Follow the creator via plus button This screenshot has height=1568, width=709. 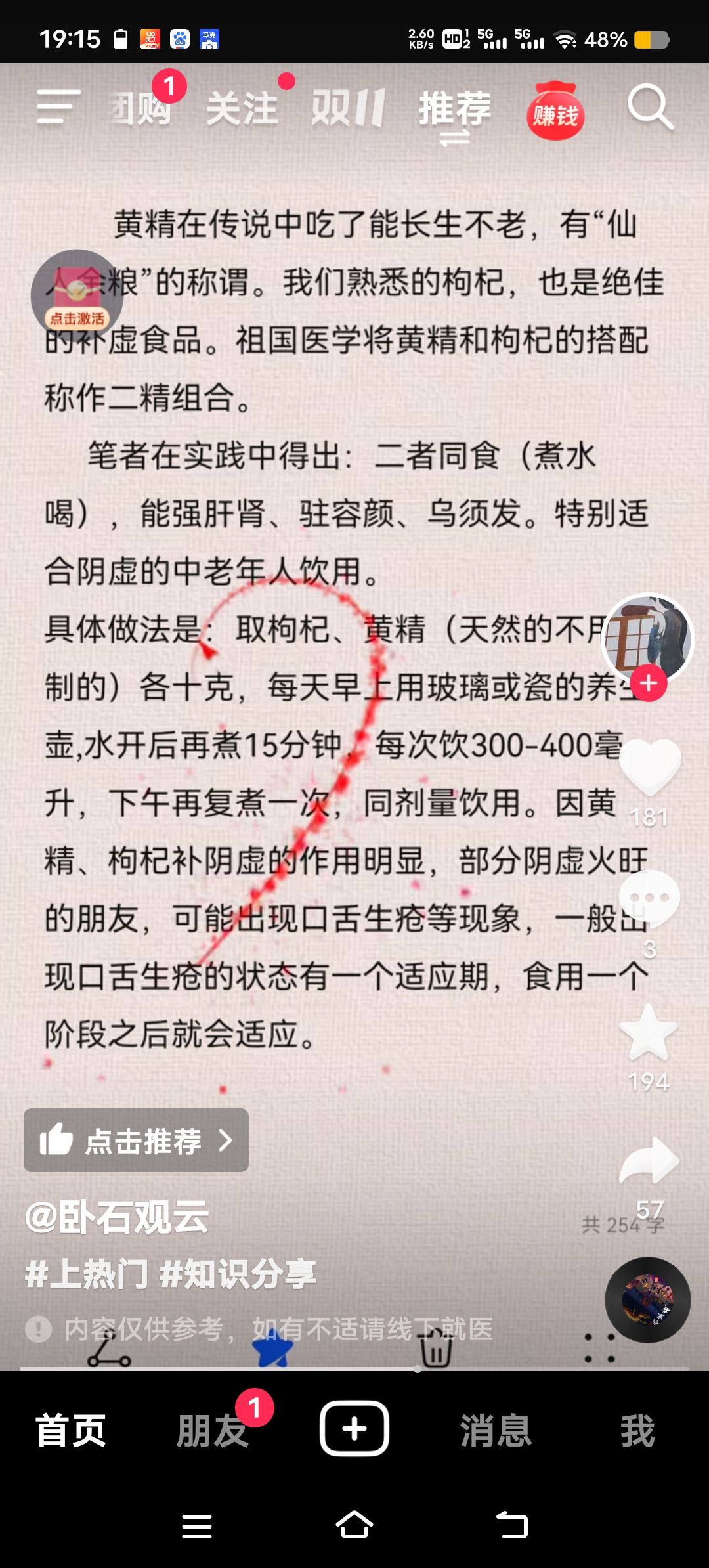point(649,684)
